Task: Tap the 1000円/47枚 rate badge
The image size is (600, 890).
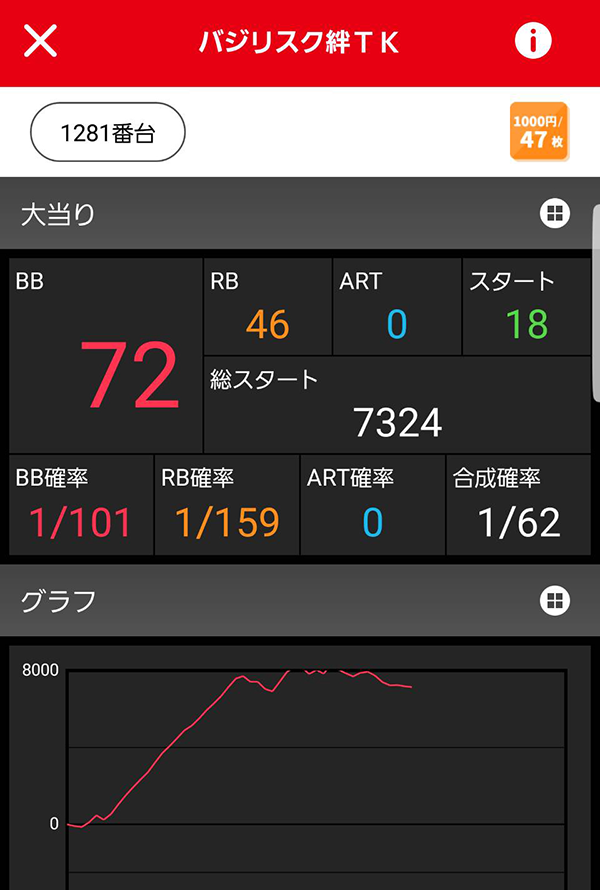Action: click(539, 131)
